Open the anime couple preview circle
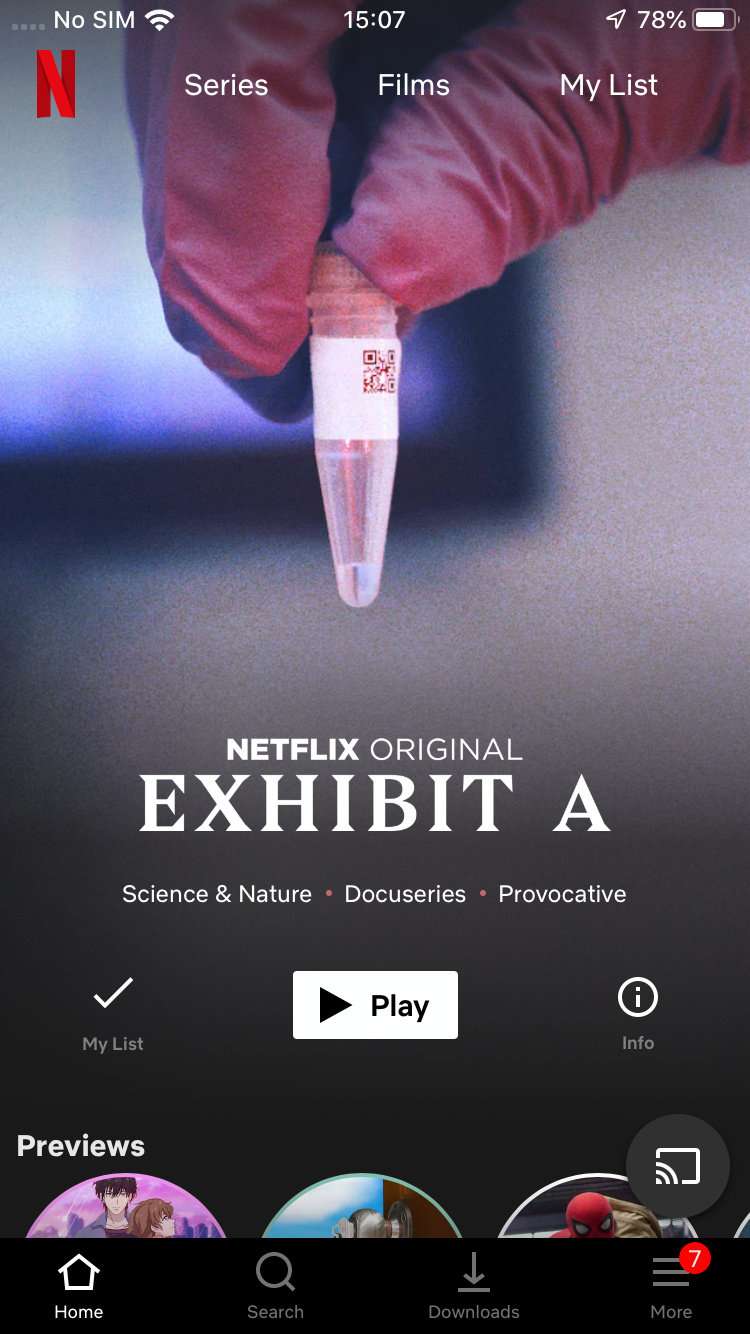 pos(125,1206)
